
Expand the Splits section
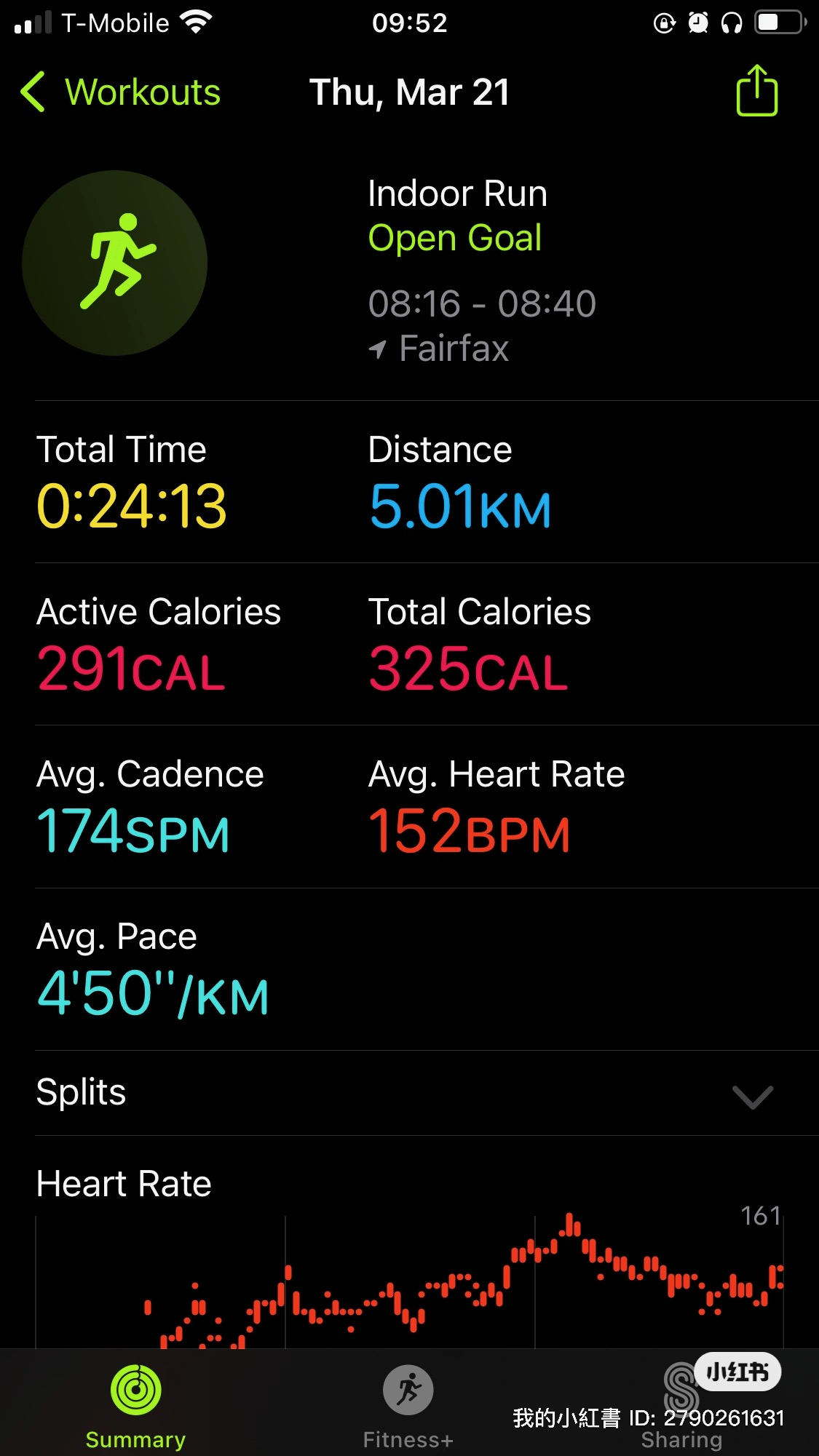pyautogui.click(x=427, y=1093)
